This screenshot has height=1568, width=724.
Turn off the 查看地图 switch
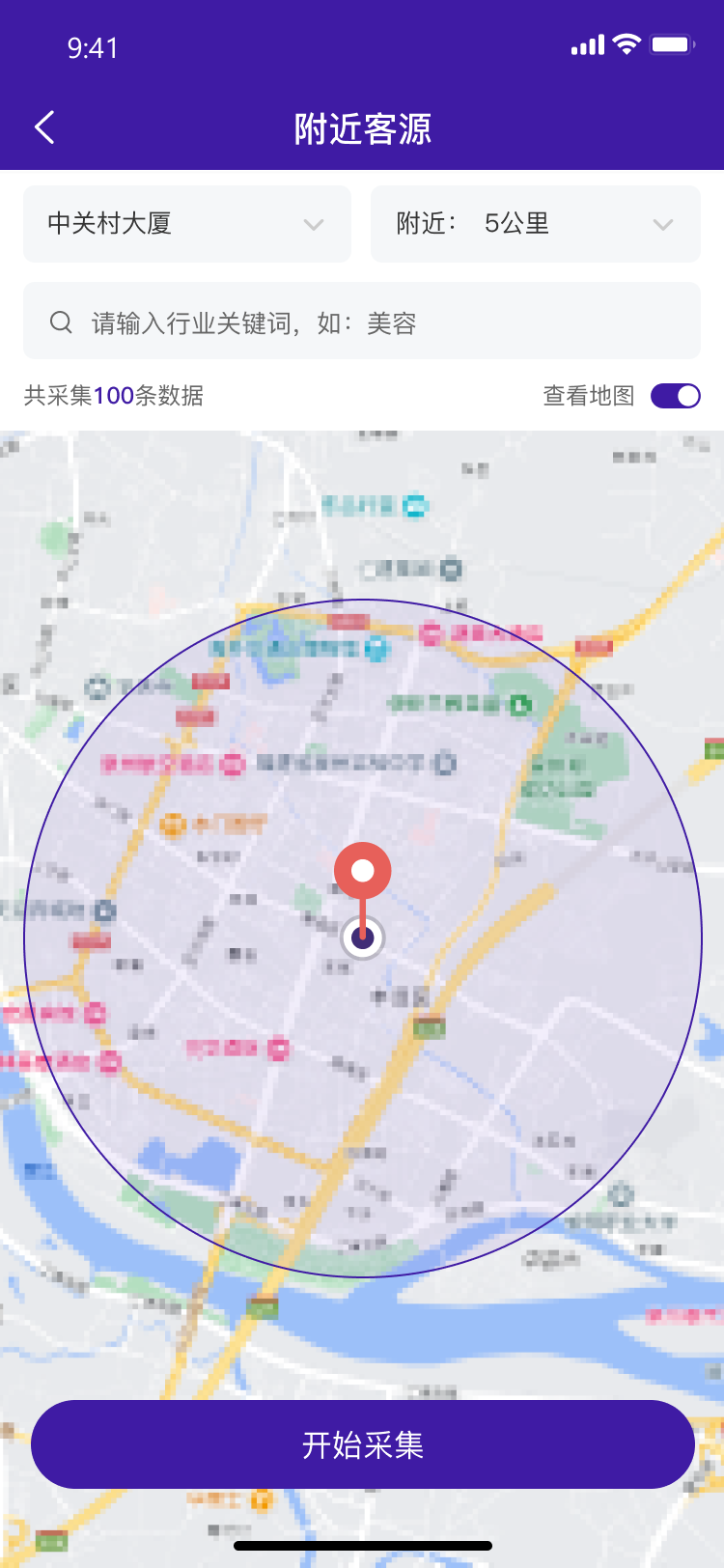pyautogui.click(x=676, y=396)
